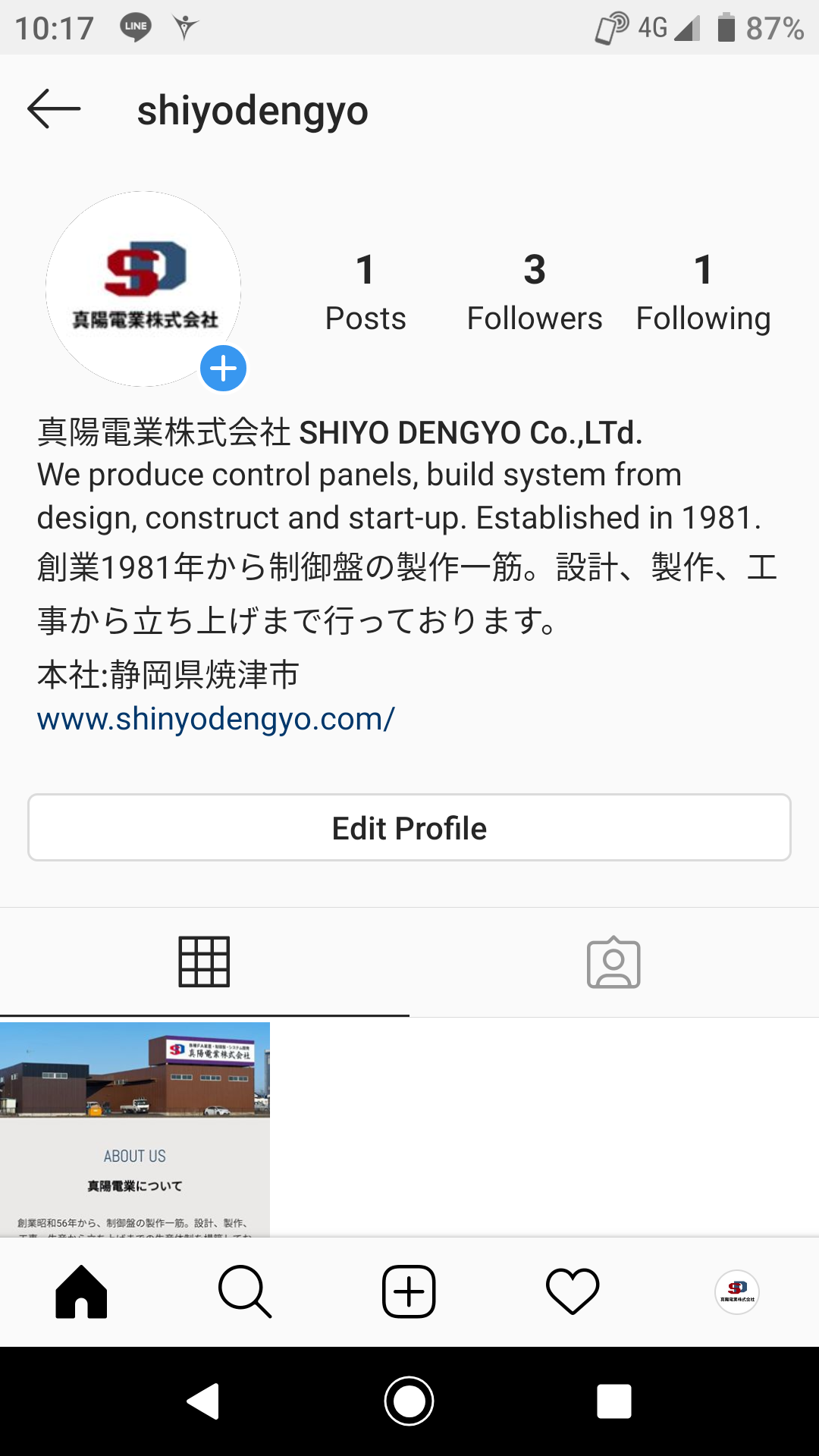
Task: Switch to the grid posts tab
Action: [204, 962]
